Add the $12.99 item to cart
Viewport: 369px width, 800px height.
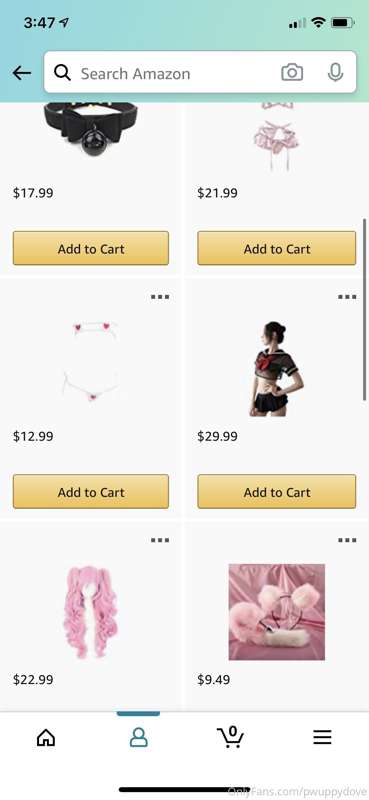click(91, 492)
